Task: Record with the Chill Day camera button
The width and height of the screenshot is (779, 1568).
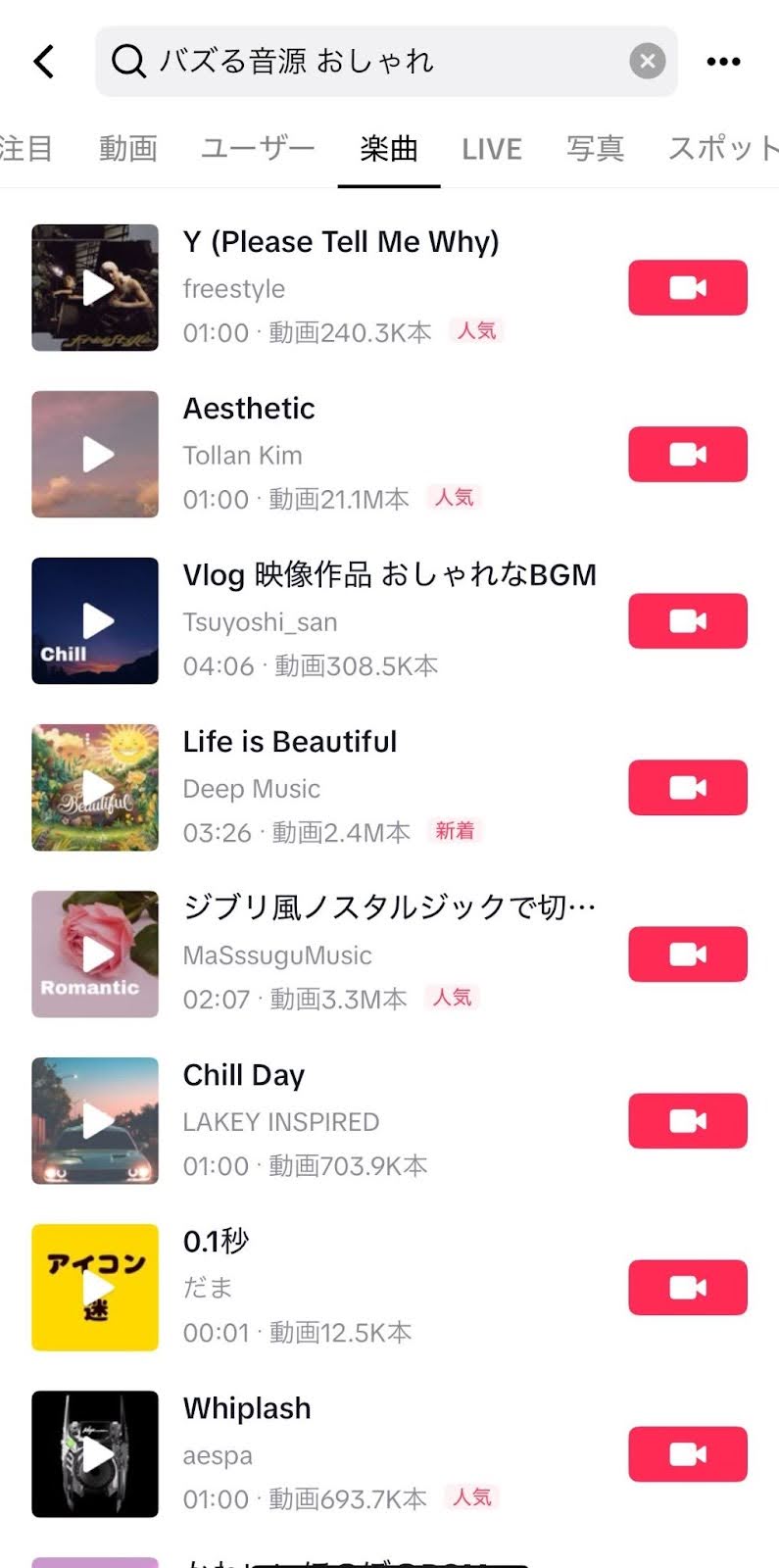Action: click(x=687, y=1121)
